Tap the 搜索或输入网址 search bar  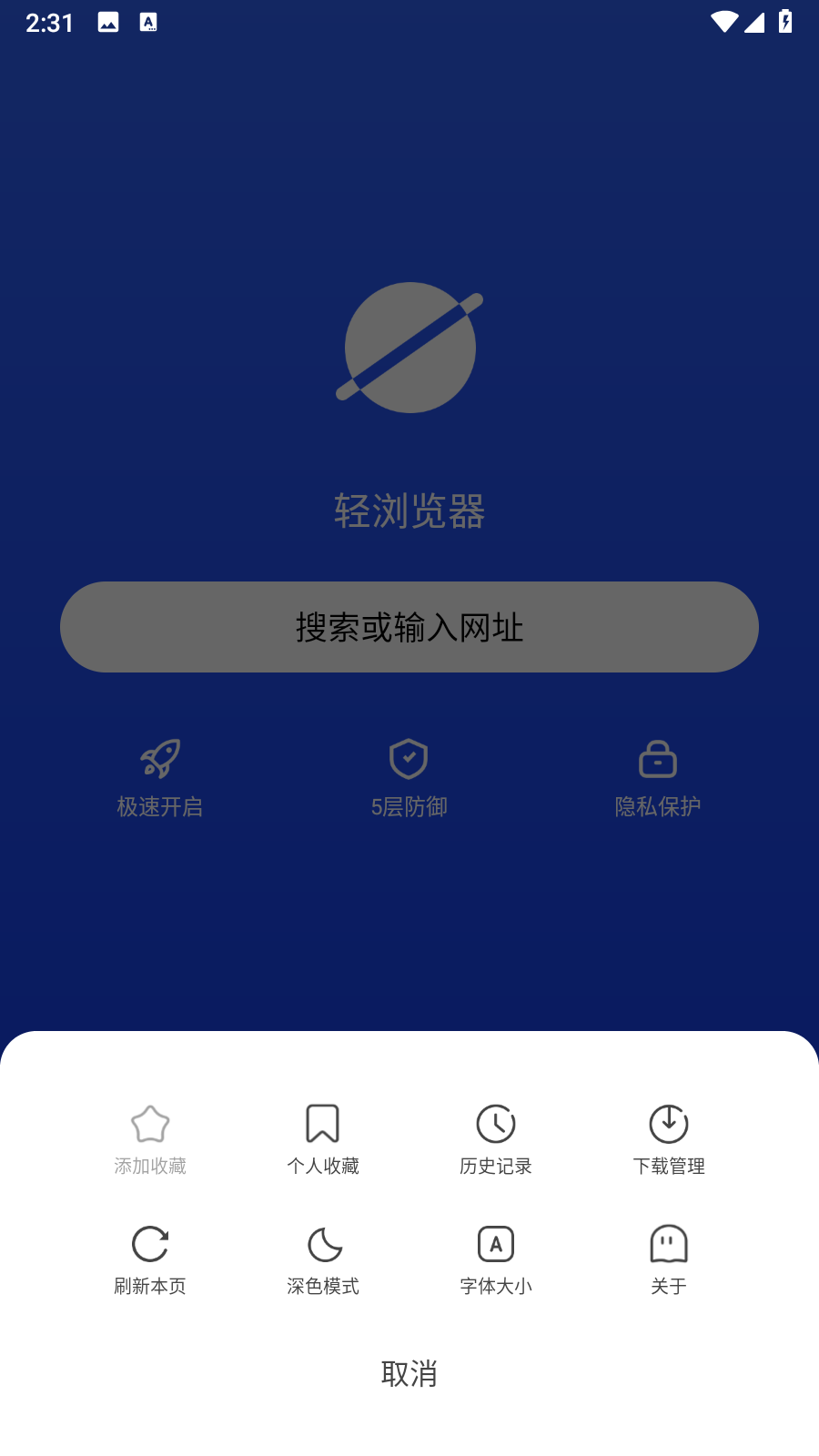coord(409,627)
